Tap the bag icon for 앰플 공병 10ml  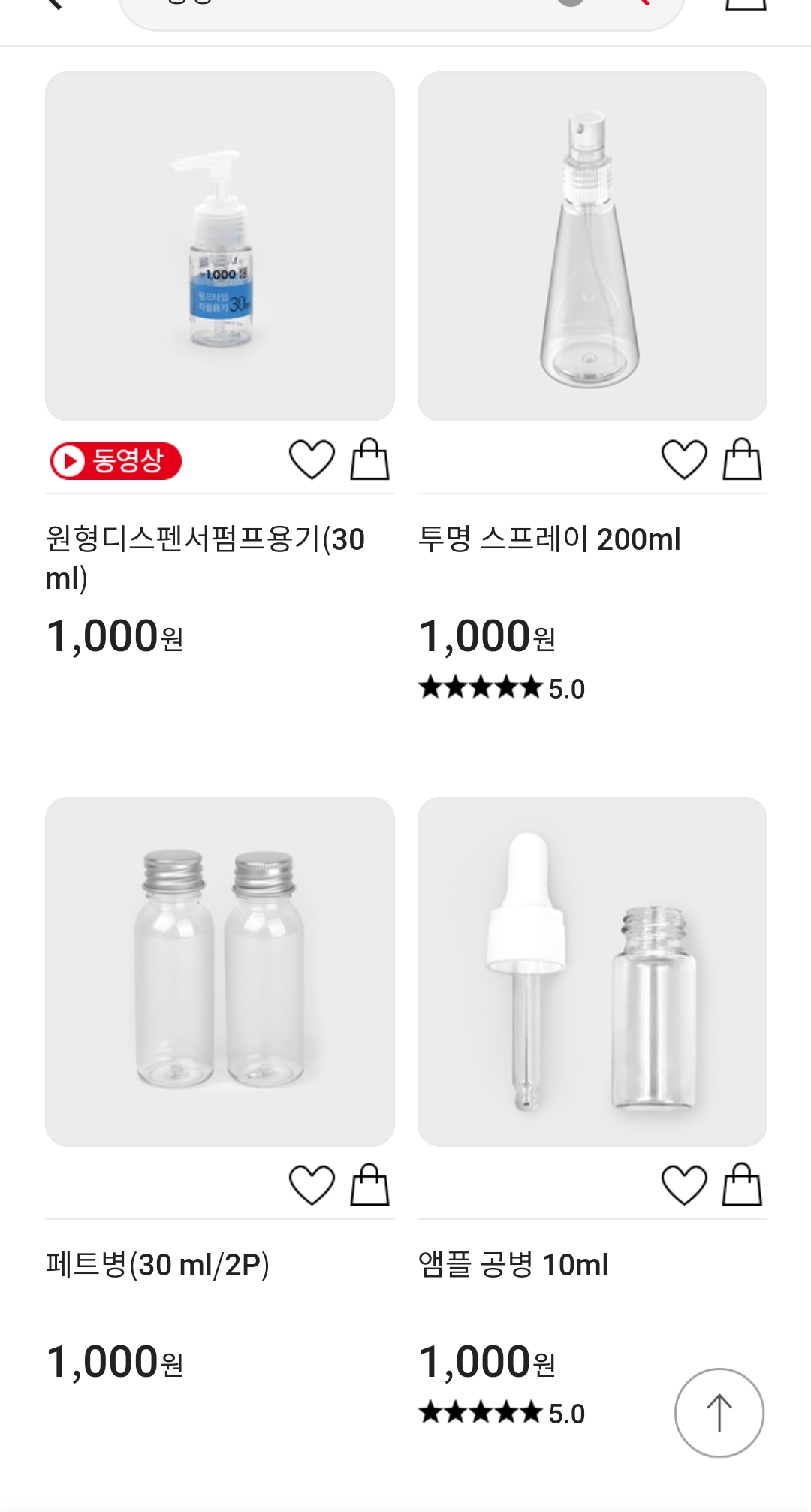[x=742, y=1185]
